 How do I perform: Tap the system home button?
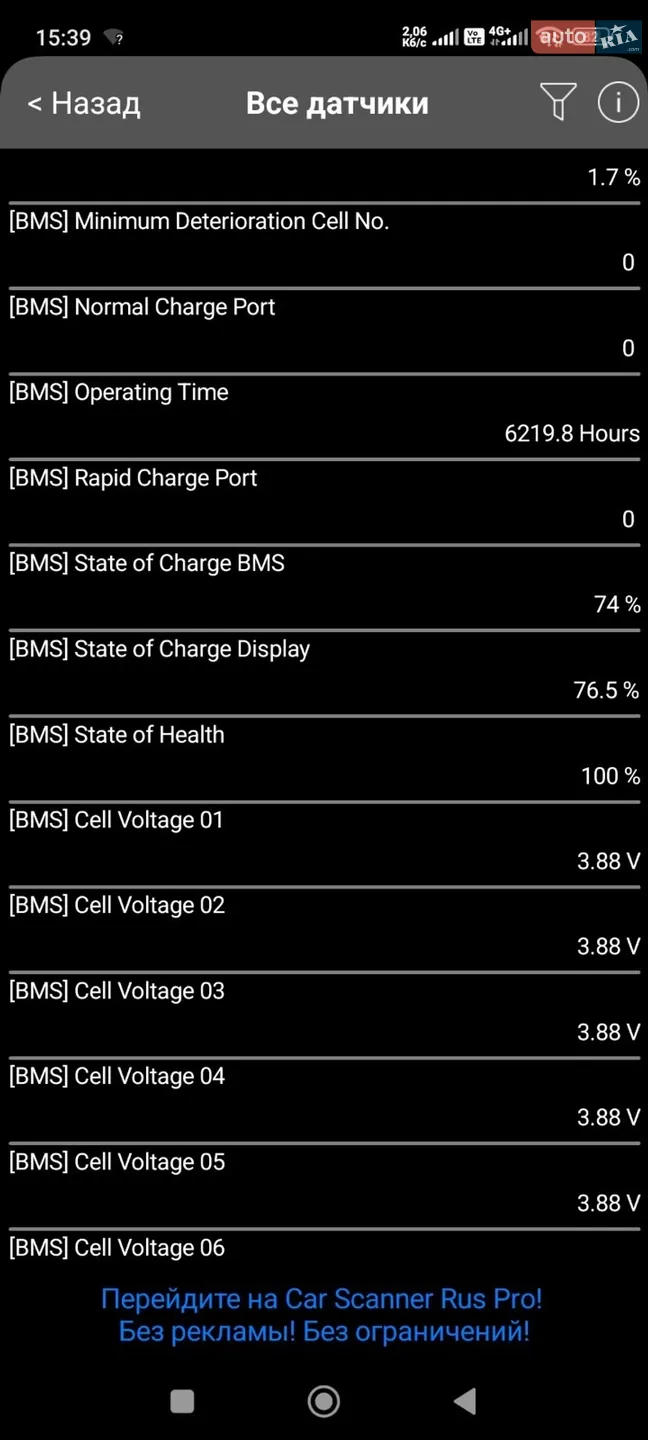(x=323, y=1401)
